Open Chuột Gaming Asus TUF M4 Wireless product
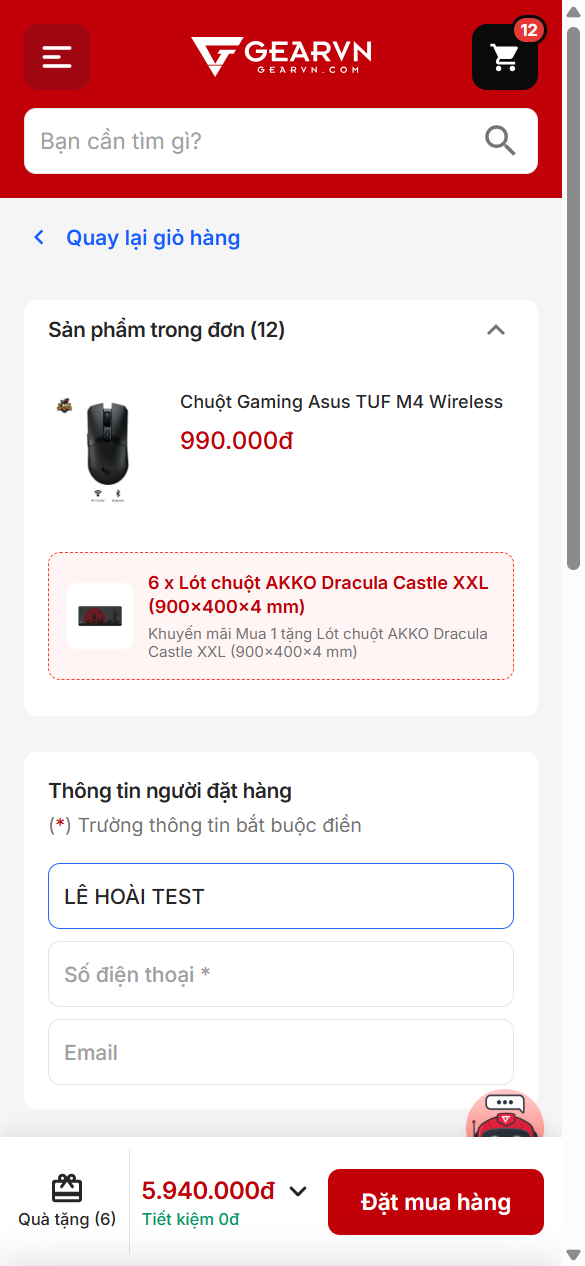Viewport: 585px width, 1266px height. (341, 402)
